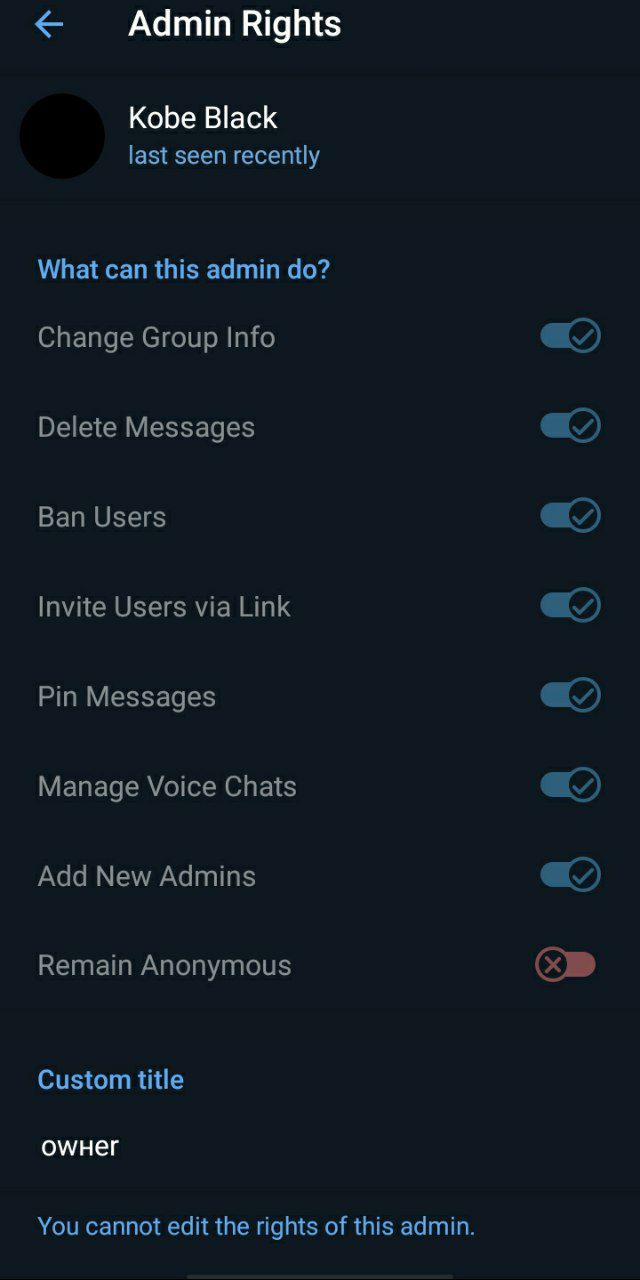The height and width of the screenshot is (1280, 640).
Task: Toggle the Pin Messages permission
Action: coord(570,695)
